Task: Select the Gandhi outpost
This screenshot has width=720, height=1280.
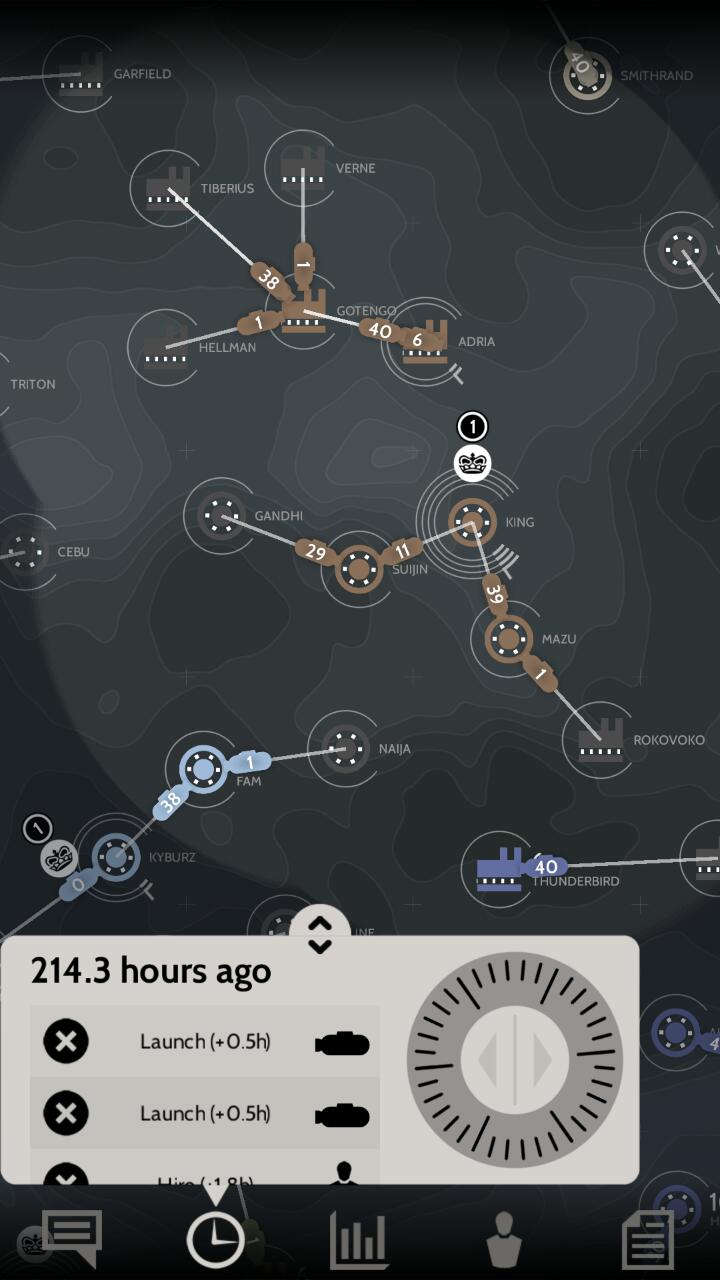Action: pyautogui.click(x=218, y=516)
